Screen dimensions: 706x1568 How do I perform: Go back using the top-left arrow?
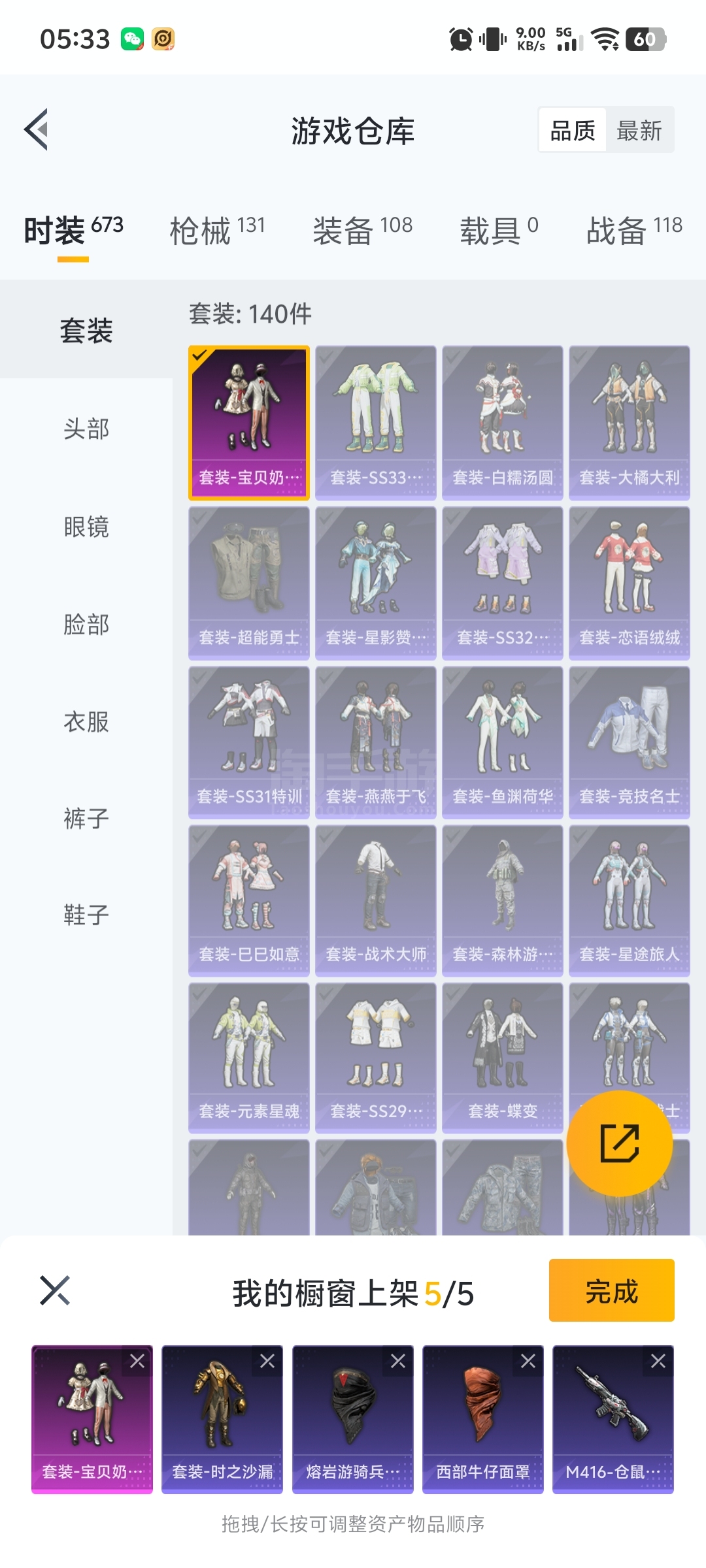click(x=37, y=129)
